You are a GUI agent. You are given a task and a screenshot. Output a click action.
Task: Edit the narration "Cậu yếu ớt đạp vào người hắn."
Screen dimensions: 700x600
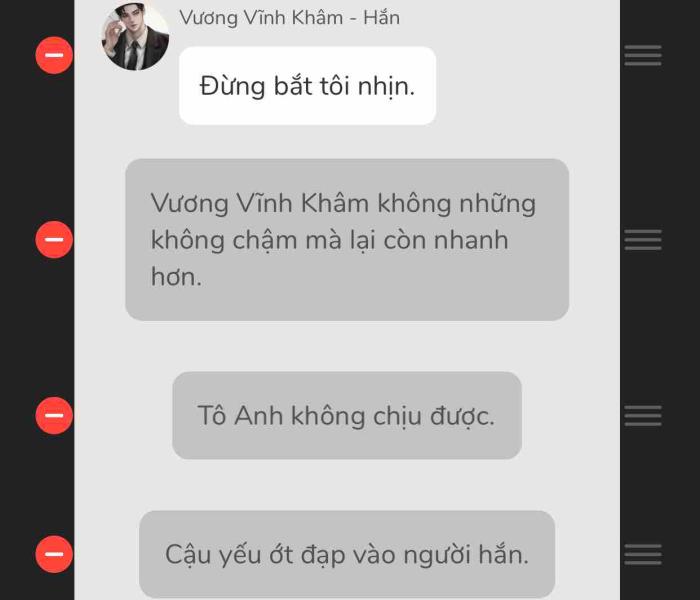click(346, 554)
